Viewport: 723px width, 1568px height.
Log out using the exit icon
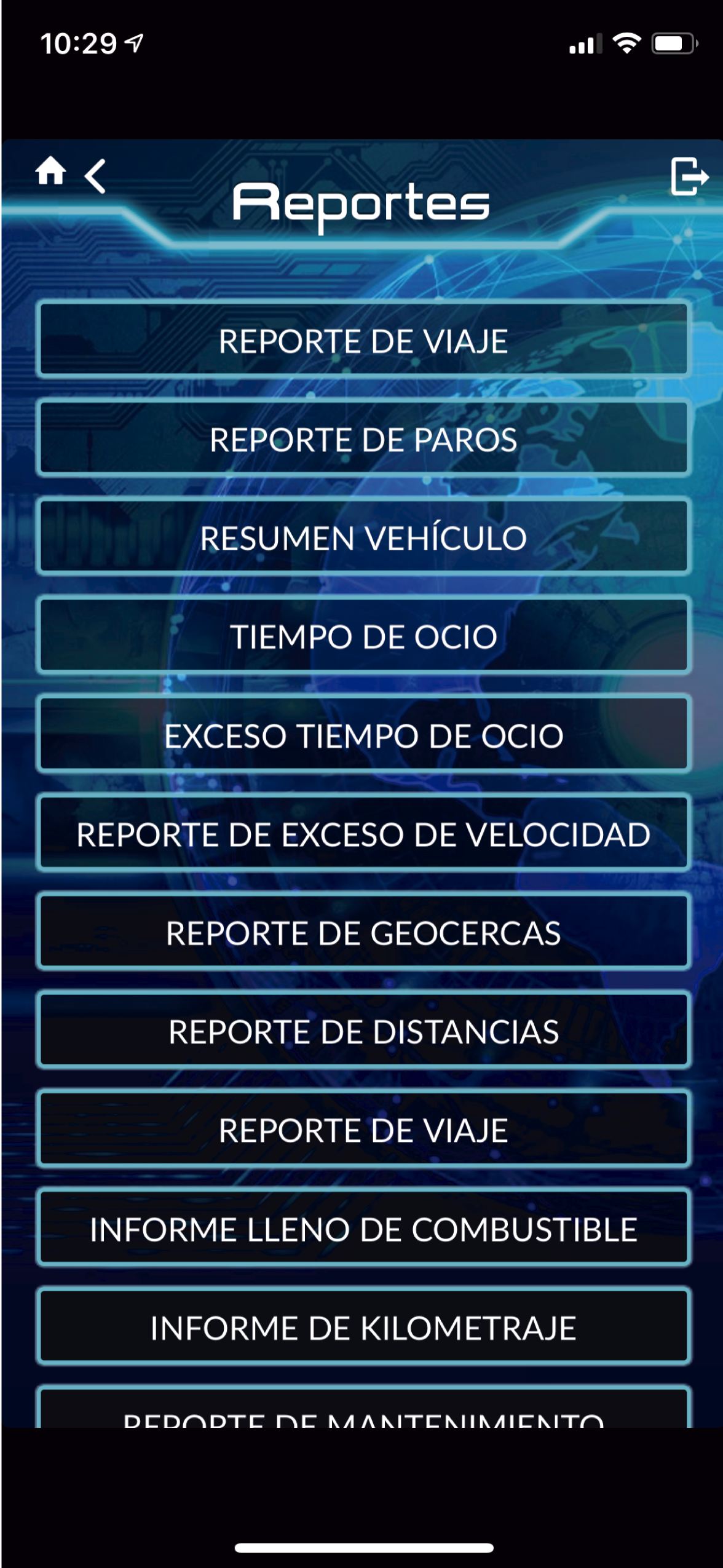point(689,176)
